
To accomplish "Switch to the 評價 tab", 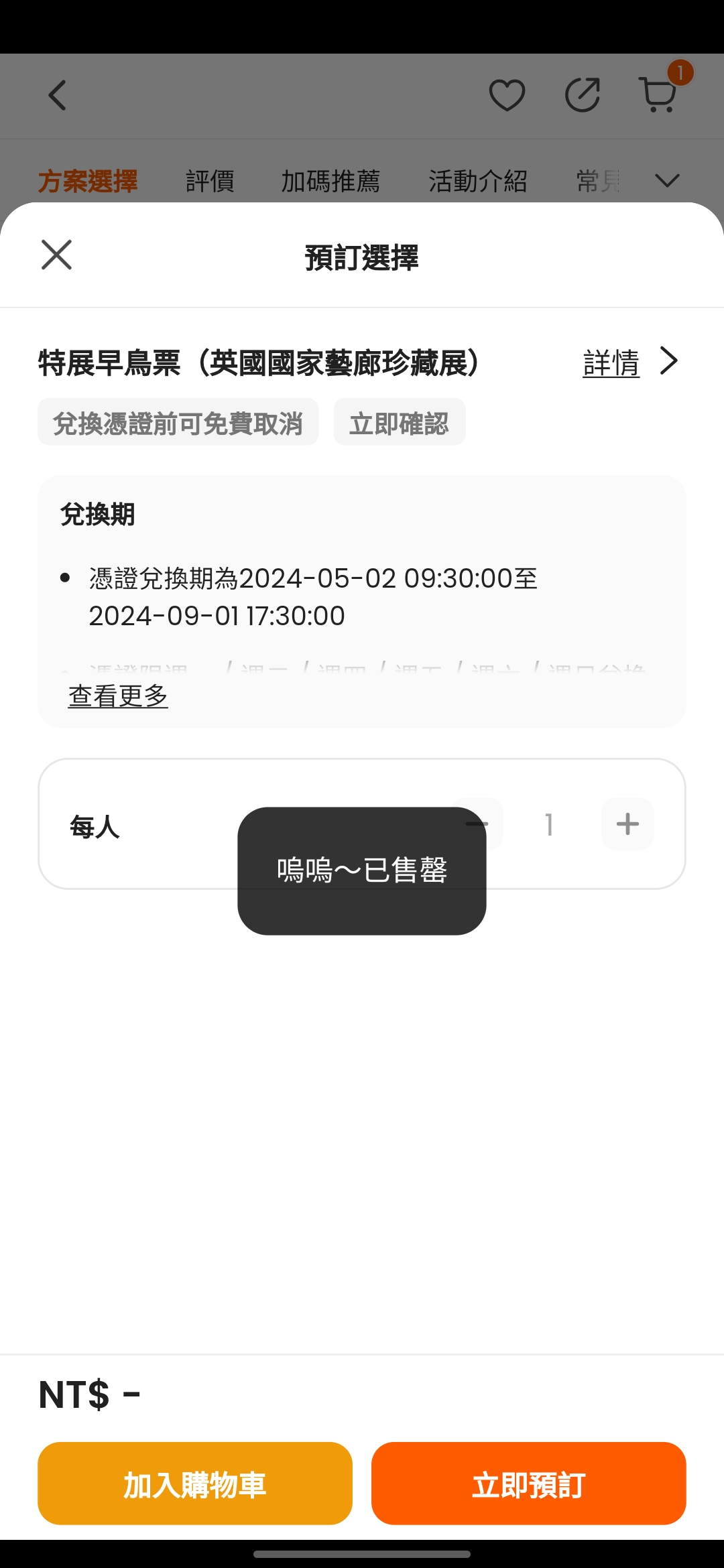I will click(x=210, y=181).
